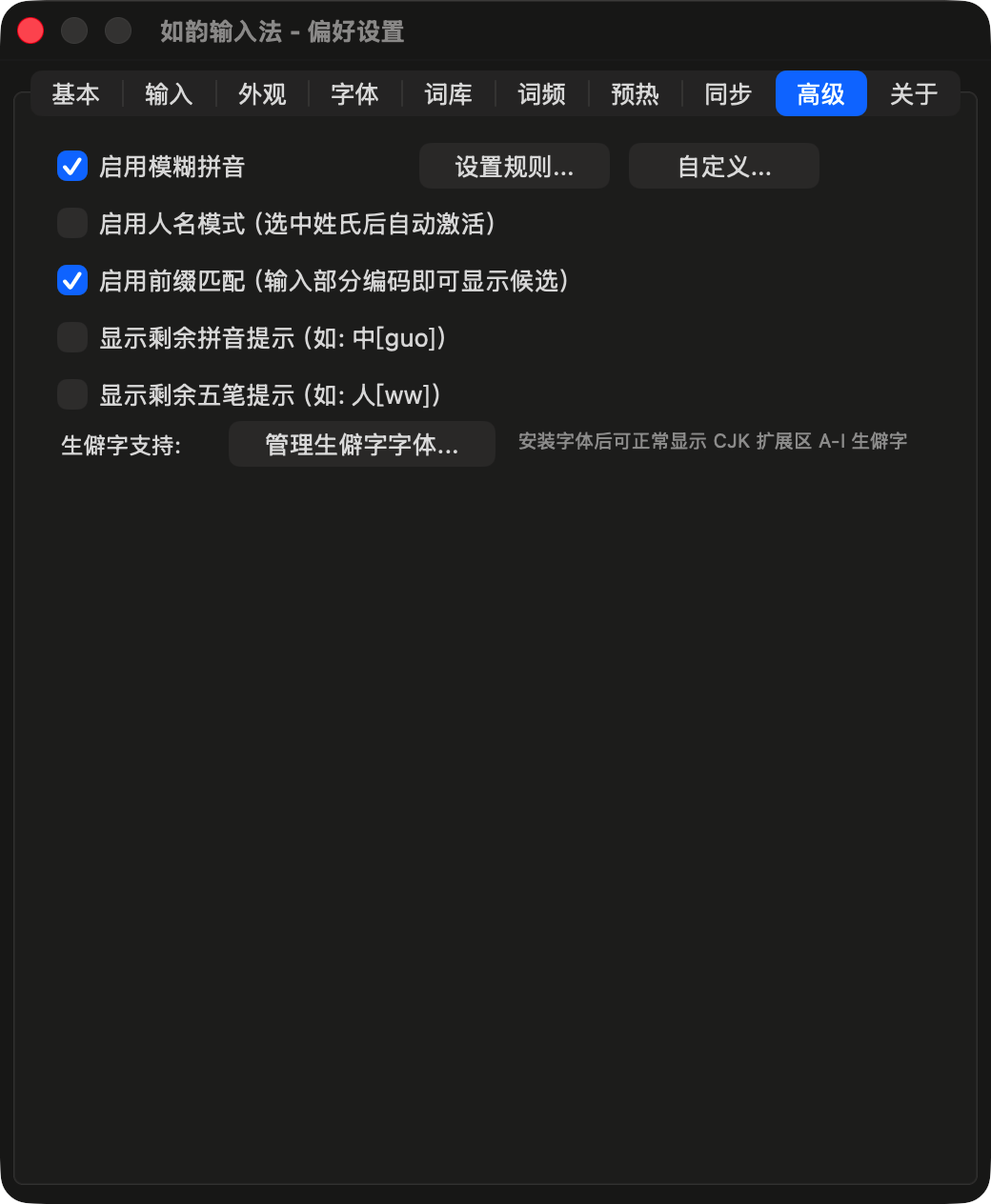Click the red close window button
Image resolution: width=991 pixels, height=1204 pixels.
30,30
